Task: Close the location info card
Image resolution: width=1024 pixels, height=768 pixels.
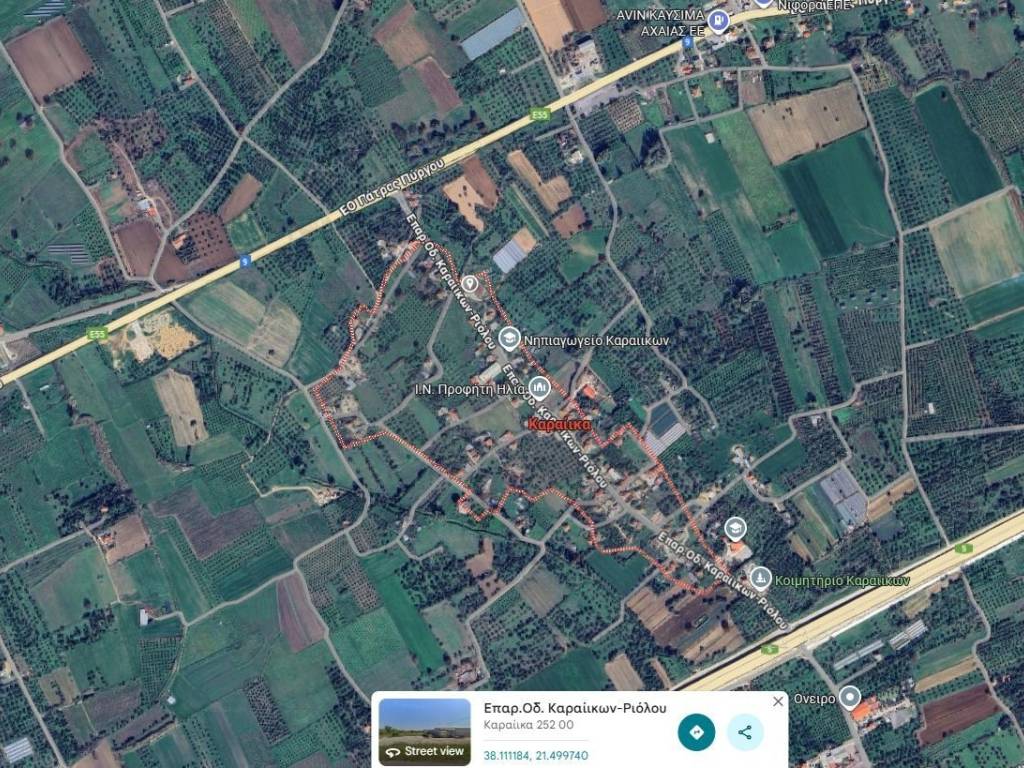Action: point(778,702)
